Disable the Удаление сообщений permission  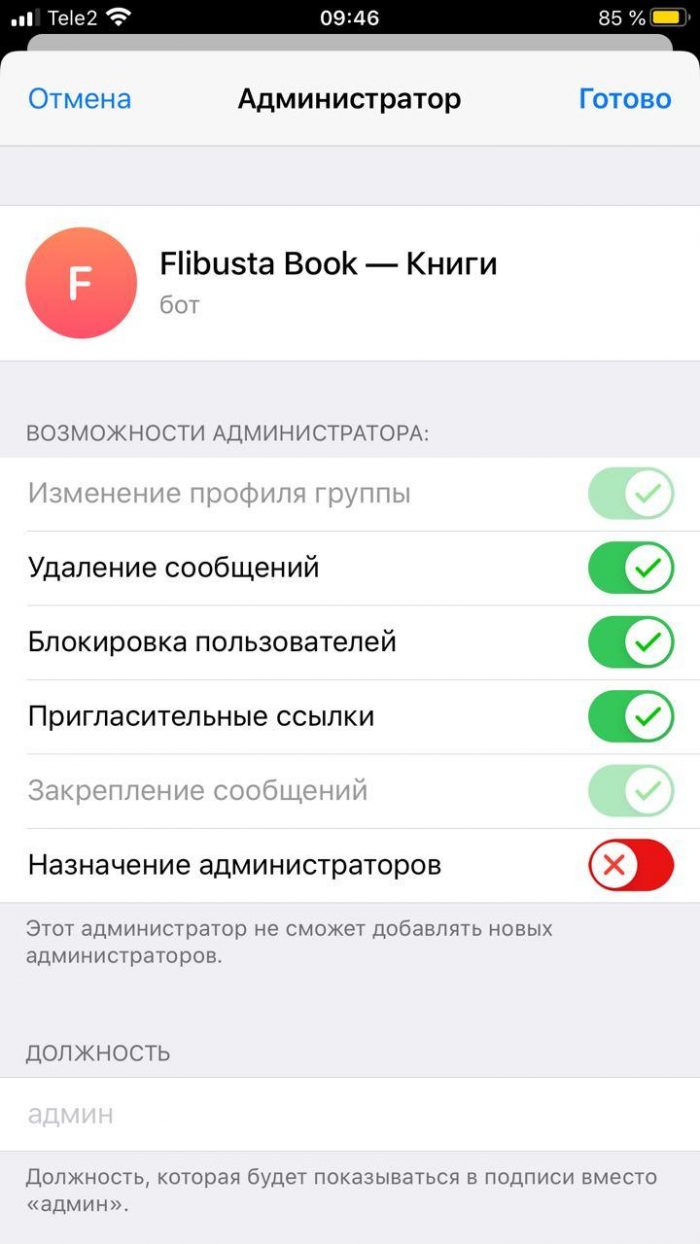(x=631, y=568)
